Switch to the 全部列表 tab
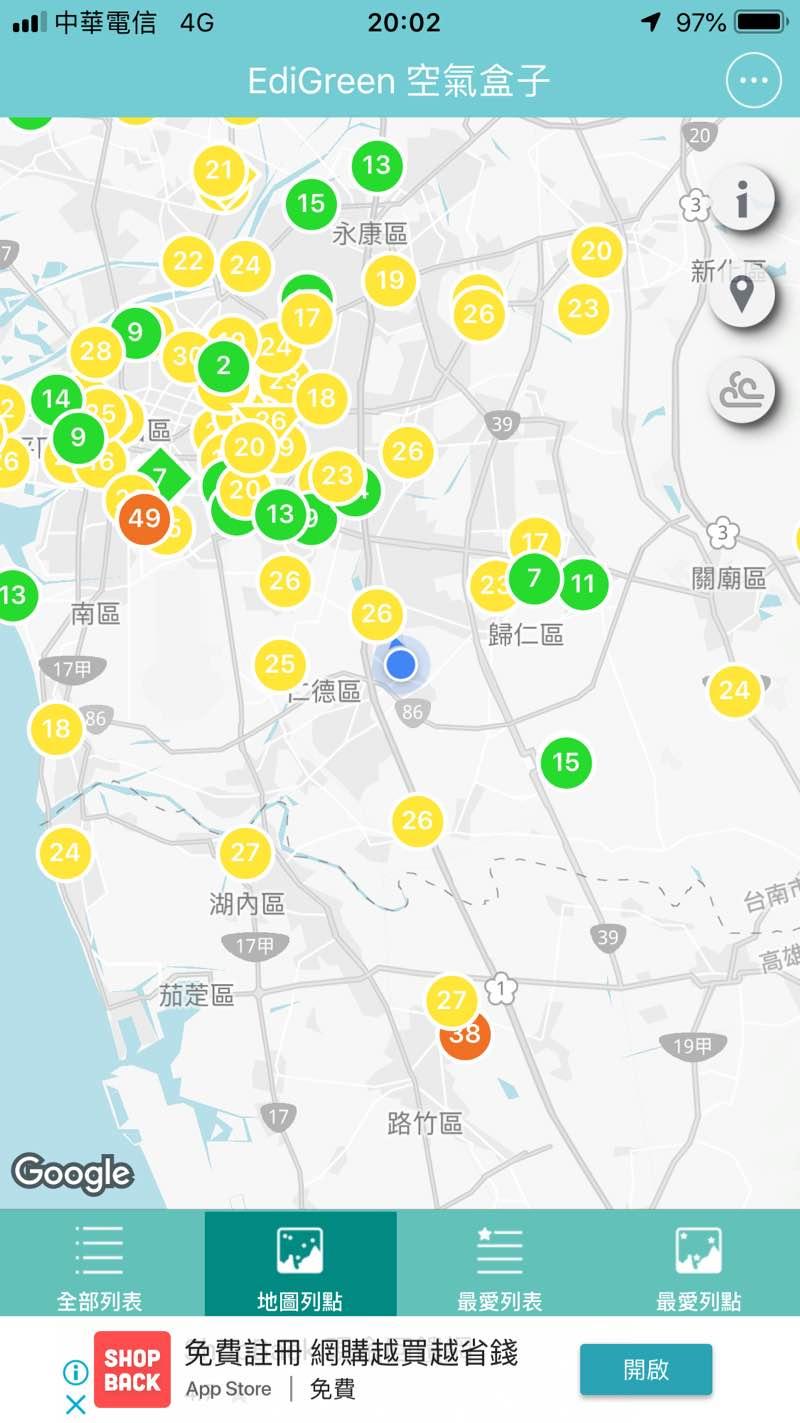The image size is (800, 1423). 100,1264
